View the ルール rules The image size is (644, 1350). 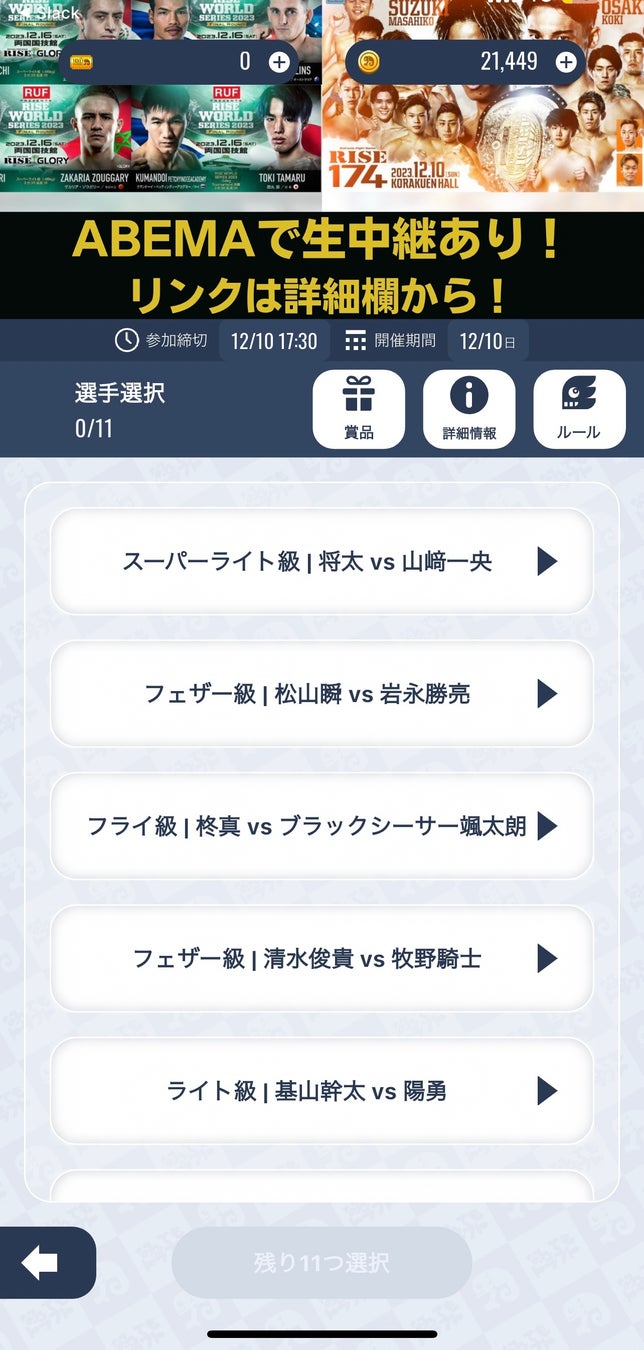579,409
